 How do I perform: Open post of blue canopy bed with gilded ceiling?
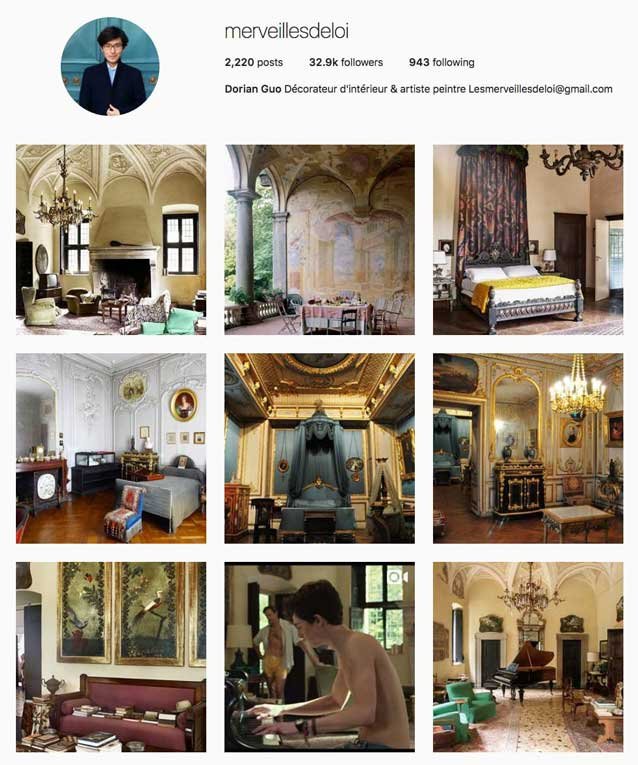(x=319, y=447)
